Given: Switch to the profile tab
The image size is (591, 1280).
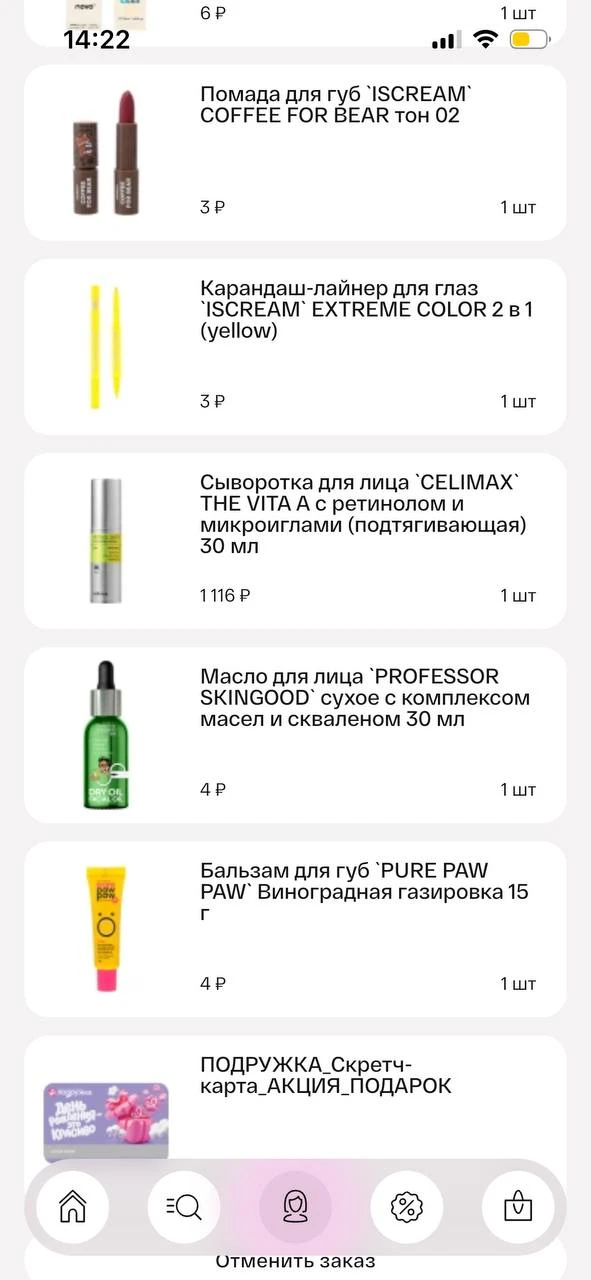Looking at the screenshot, I should 295,1206.
